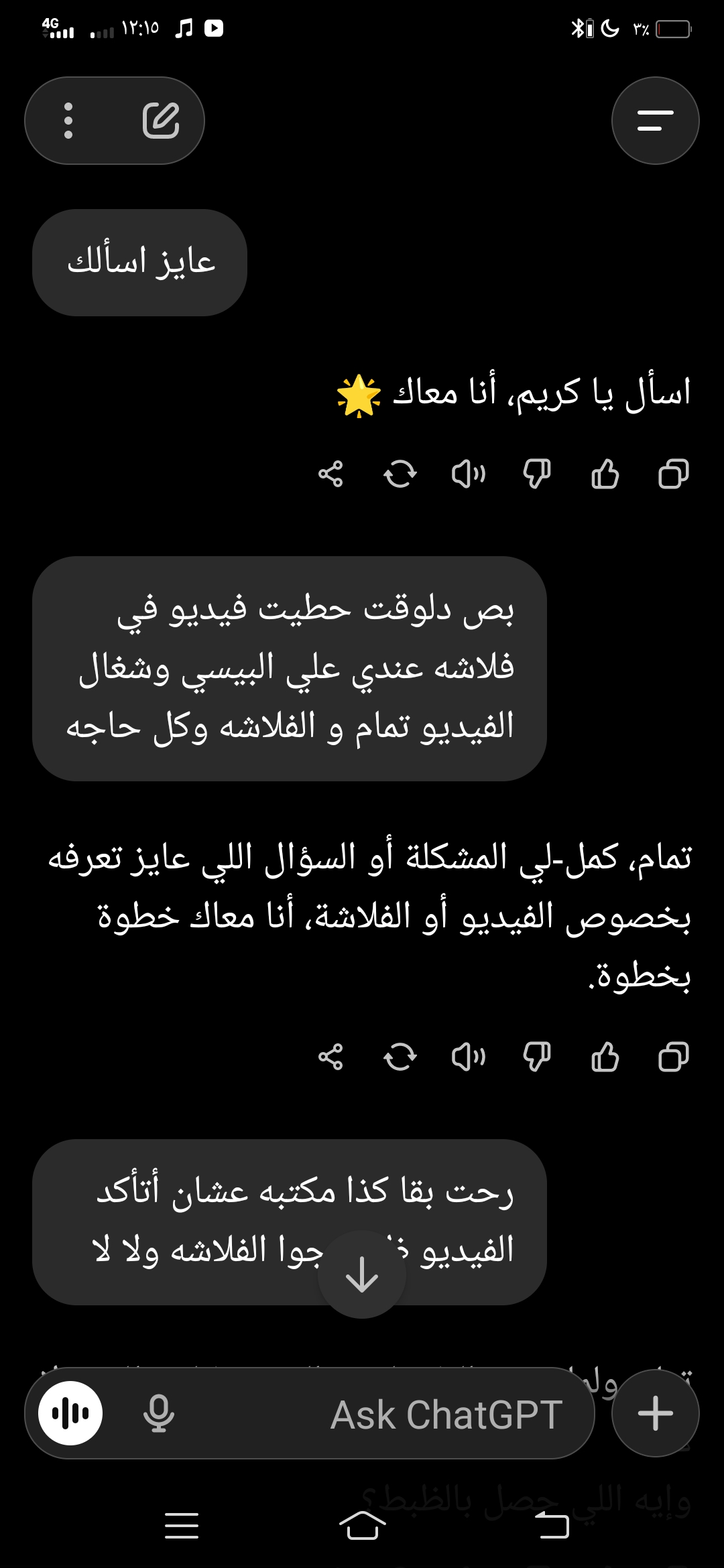Viewport: 724px width, 1568px height.
Task: Read aloud the 'اسأل يا كريم' reply
Action: coord(468,474)
